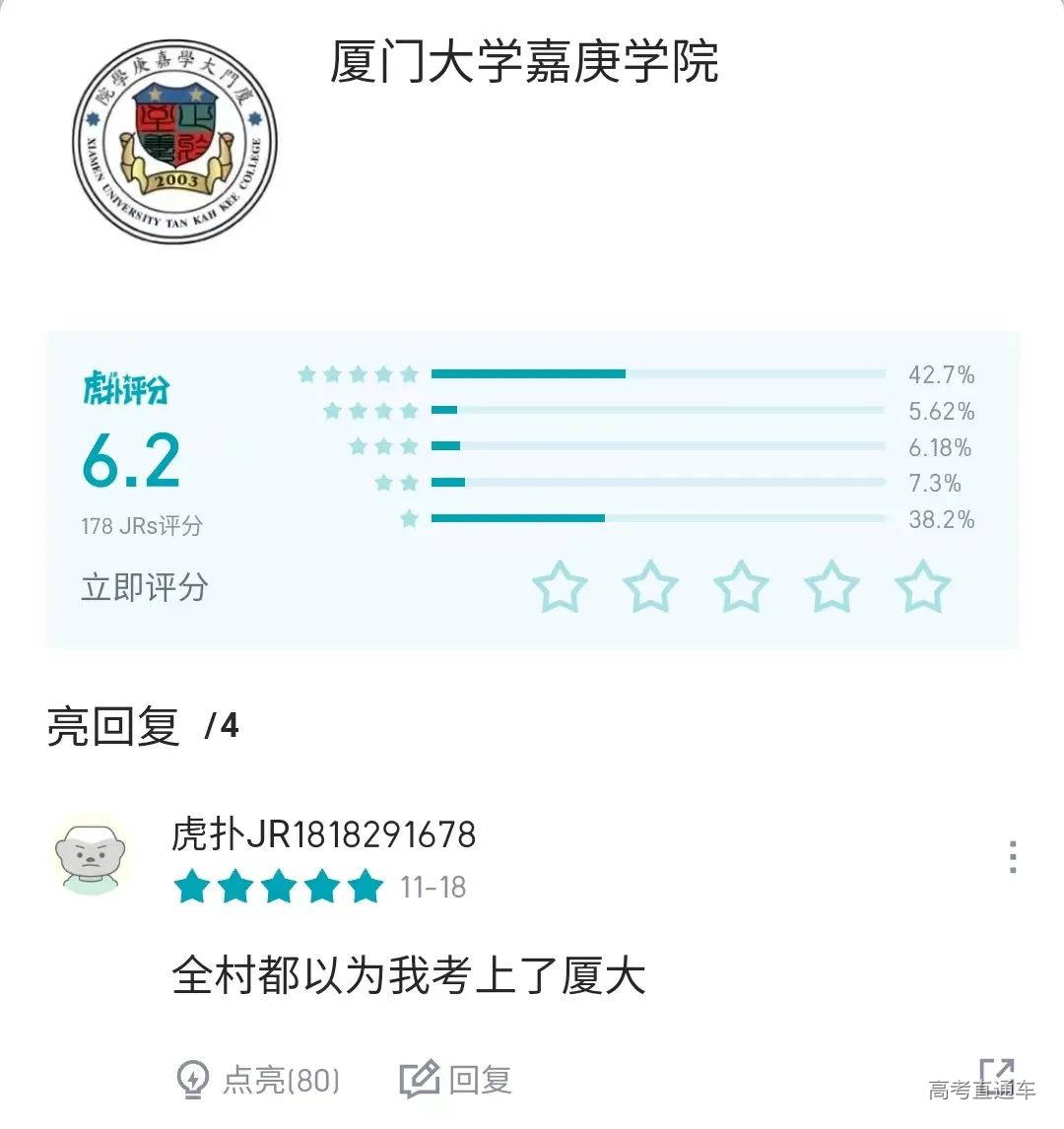Select three stars in the rating widget
The height and width of the screenshot is (1129, 1064).
pyautogui.click(x=742, y=585)
